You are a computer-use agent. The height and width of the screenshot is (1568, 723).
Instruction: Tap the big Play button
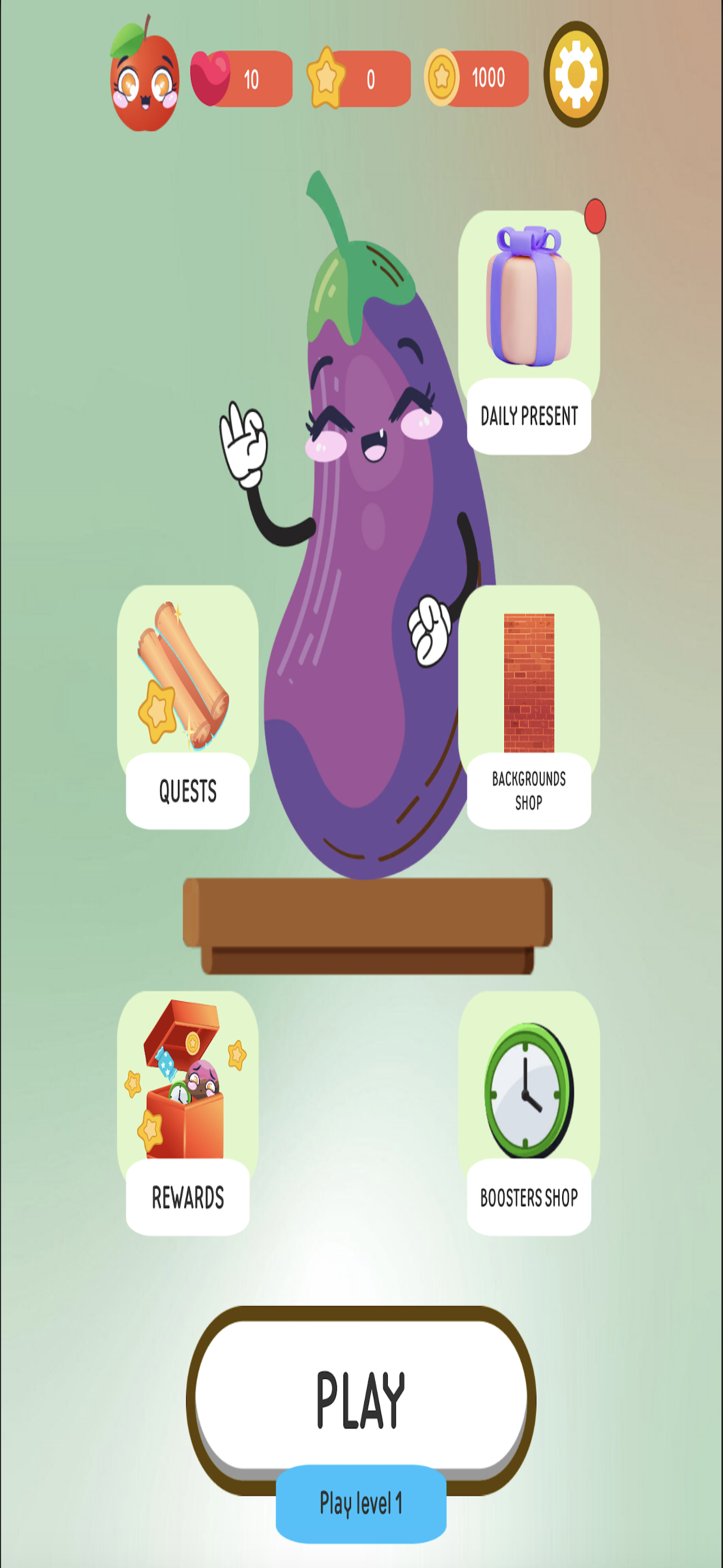coord(360,1399)
